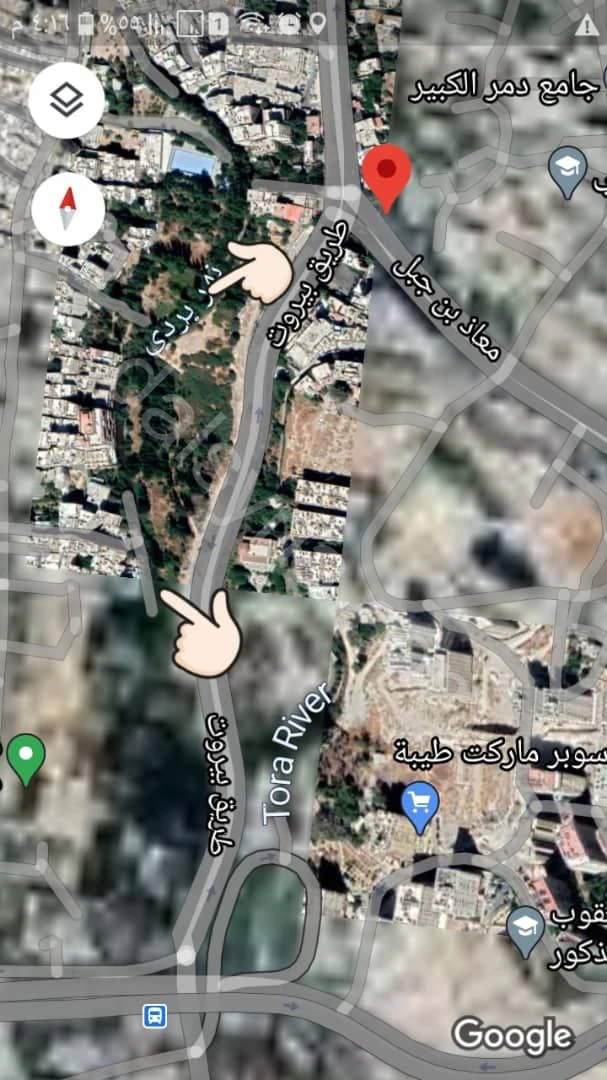Tap the compass to reorient the map
The height and width of the screenshot is (1080, 607).
[x=67, y=209]
